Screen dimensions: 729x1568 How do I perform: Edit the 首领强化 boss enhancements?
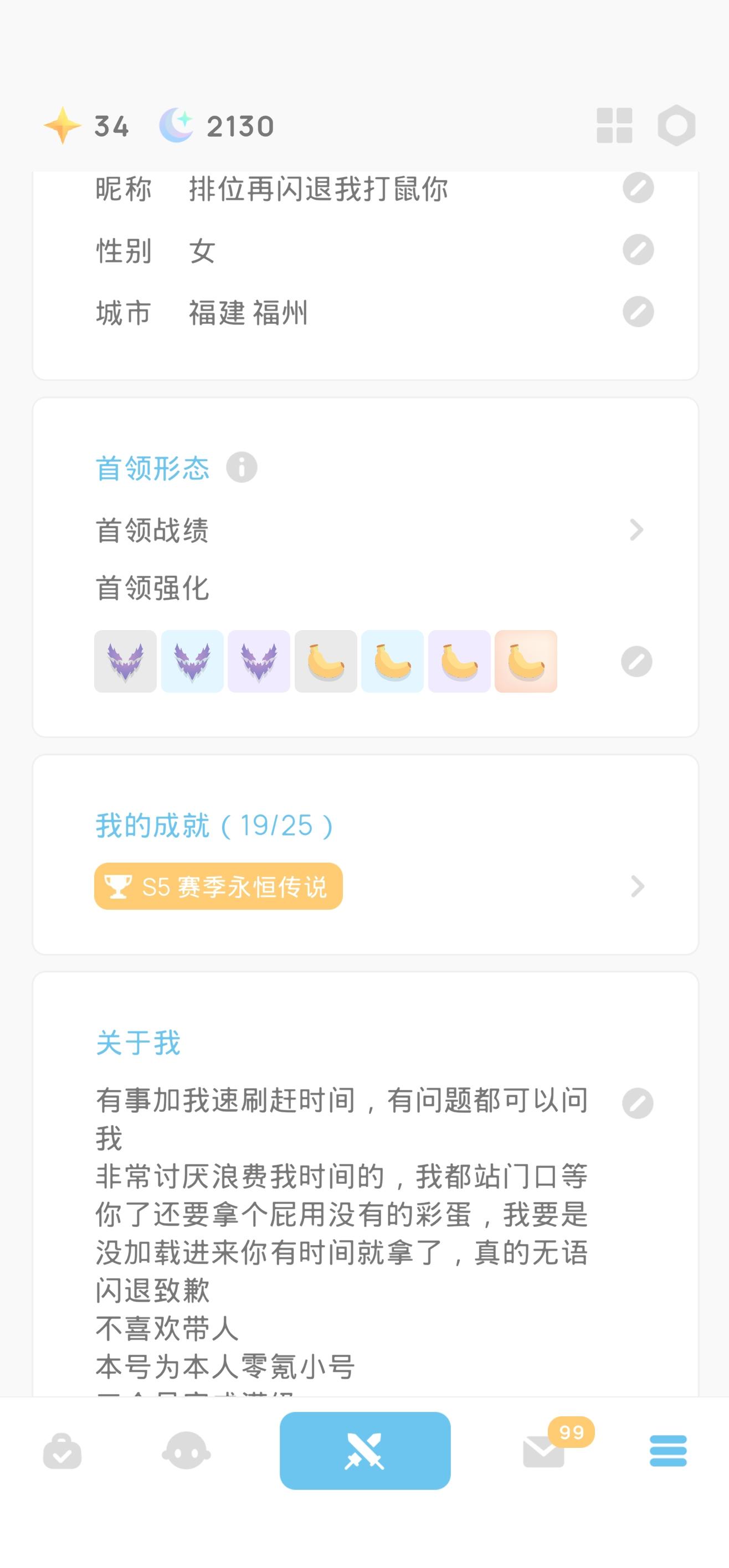[x=636, y=661]
